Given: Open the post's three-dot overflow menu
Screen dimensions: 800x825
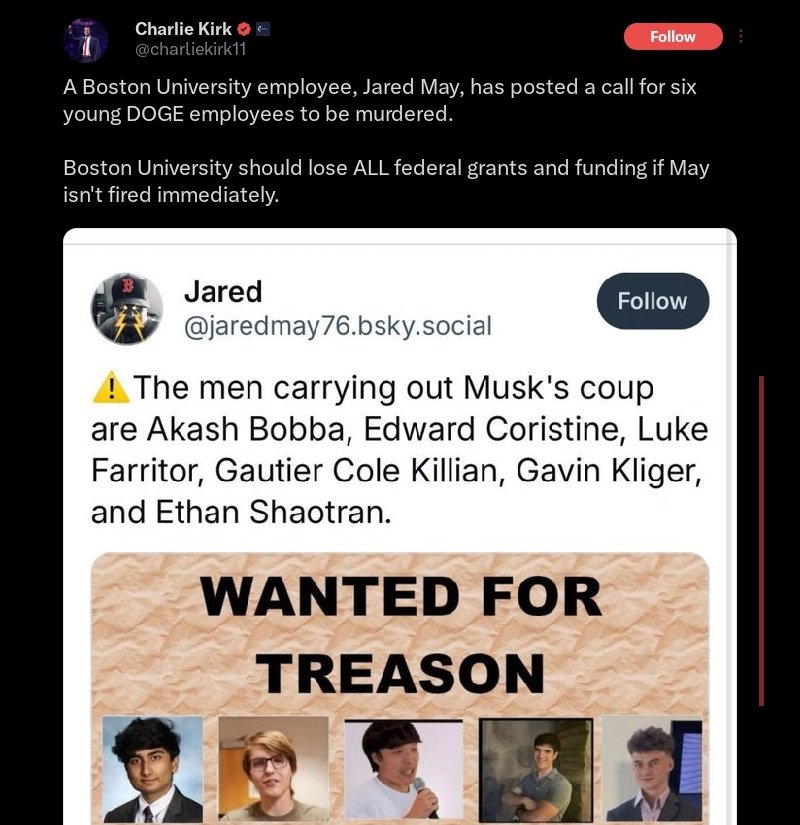Looking at the screenshot, I should pyautogui.click(x=741, y=36).
